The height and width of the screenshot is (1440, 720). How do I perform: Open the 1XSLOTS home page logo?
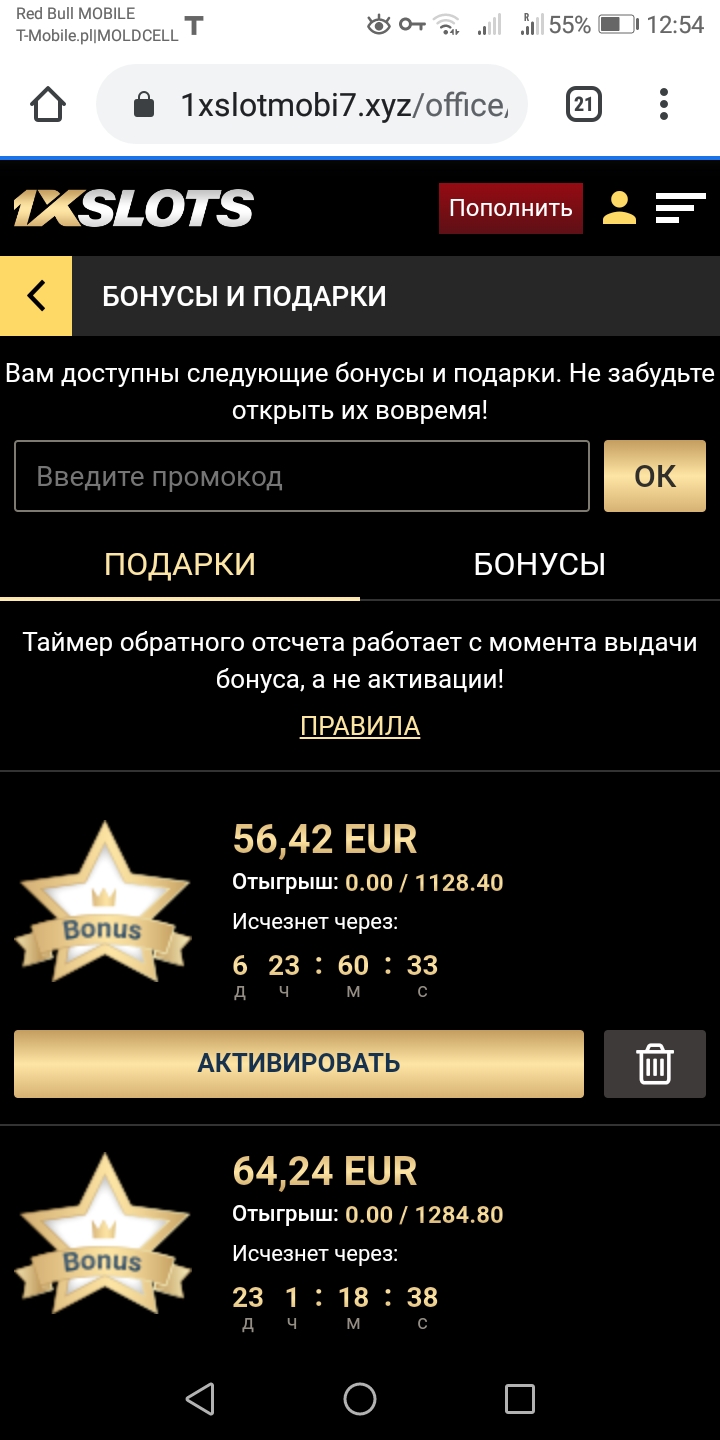[133, 208]
